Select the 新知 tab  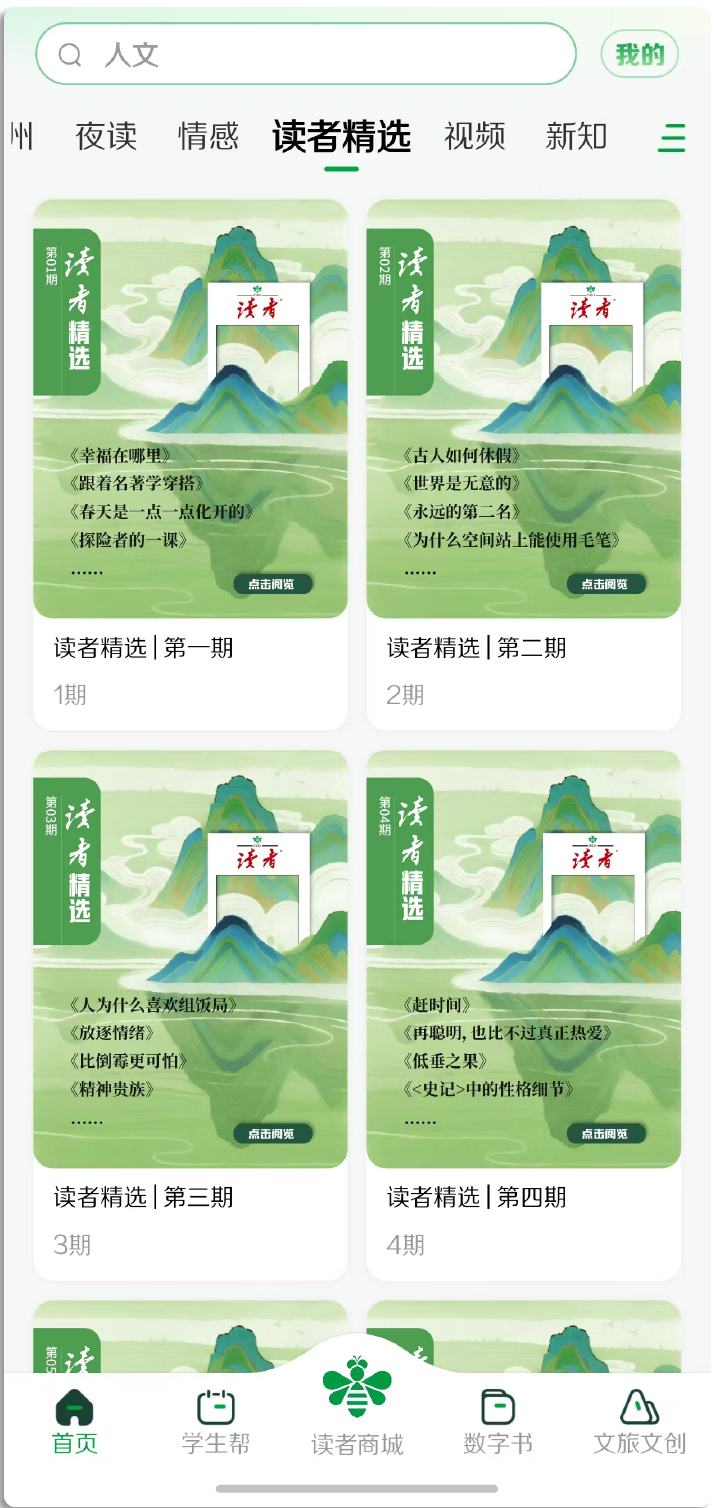tap(576, 136)
